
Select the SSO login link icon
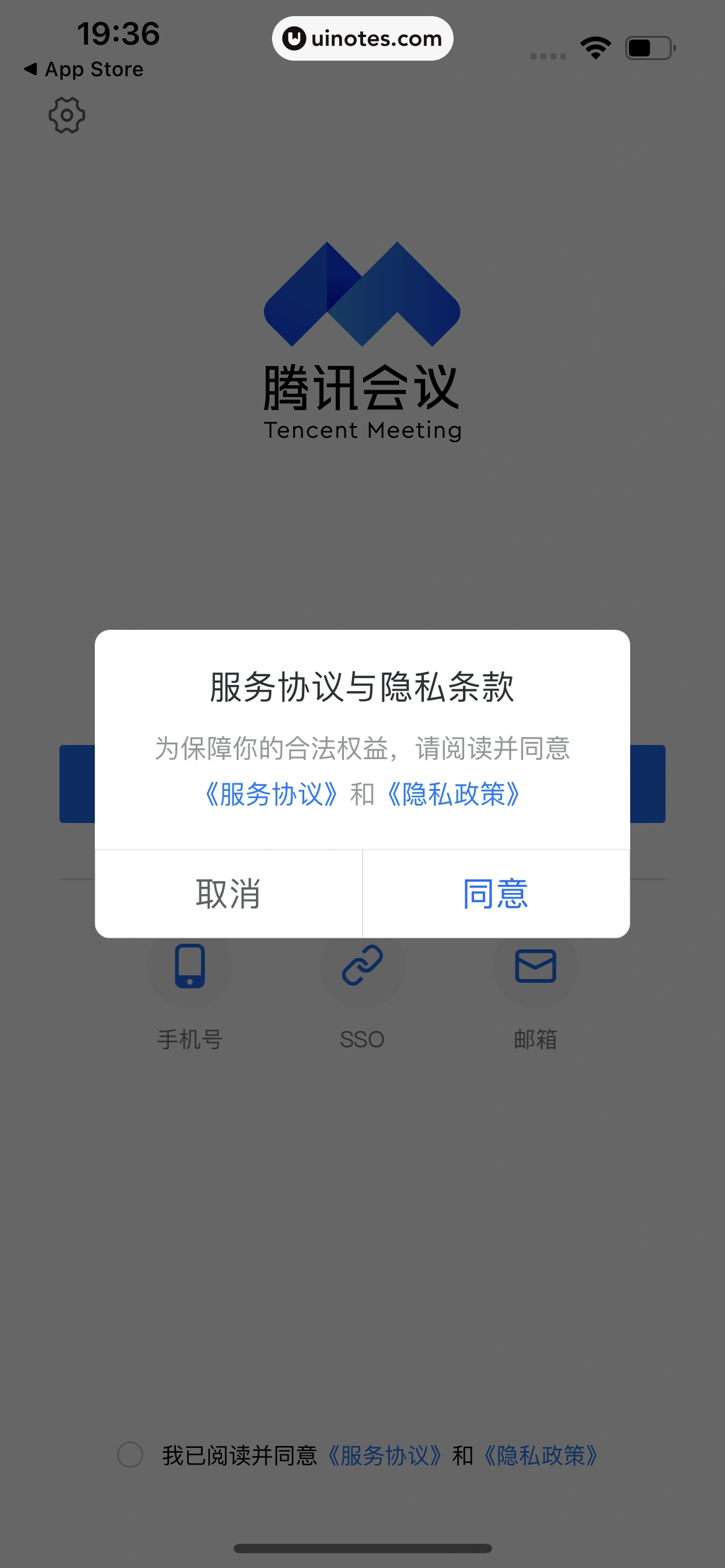pyautogui.click(x=362, y=967)
